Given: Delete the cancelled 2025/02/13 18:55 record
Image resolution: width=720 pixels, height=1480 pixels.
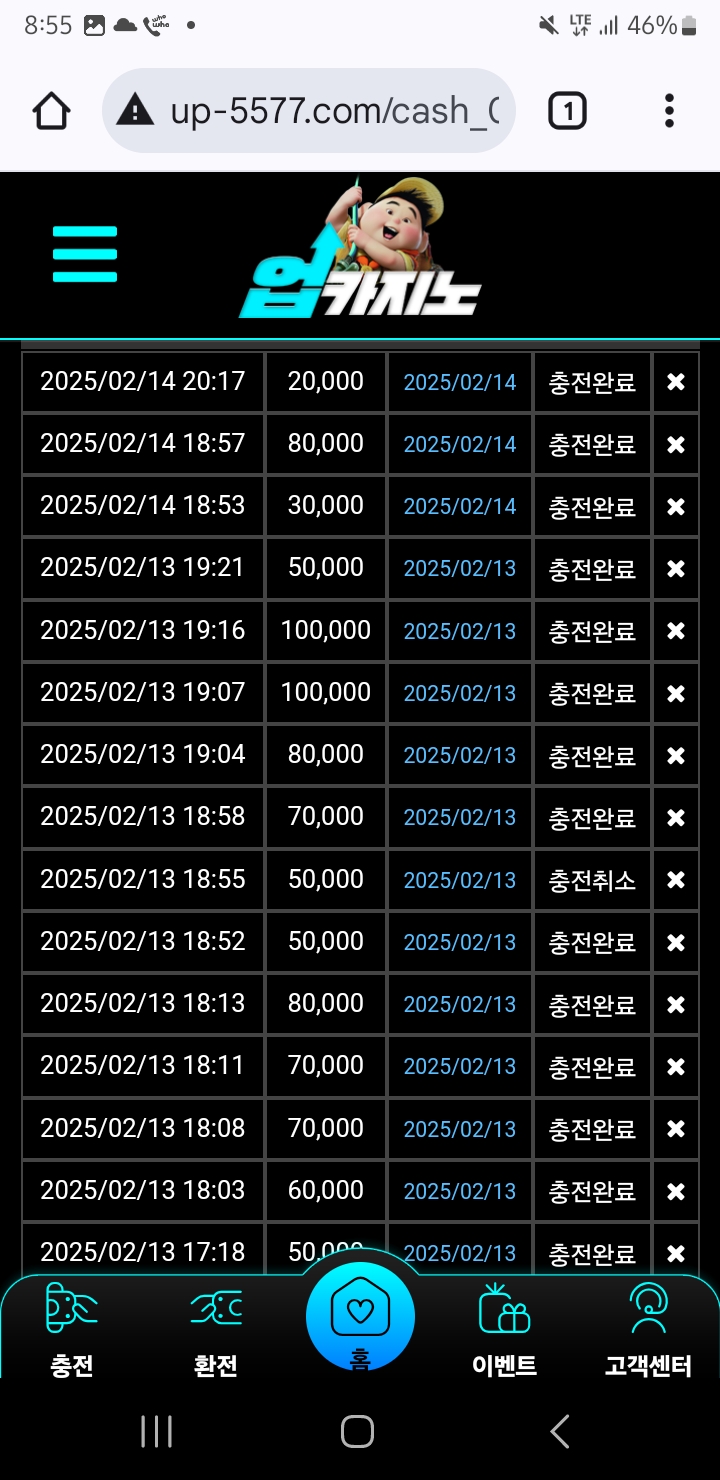Looking at the screenshot, I should (x=676, y=880).
